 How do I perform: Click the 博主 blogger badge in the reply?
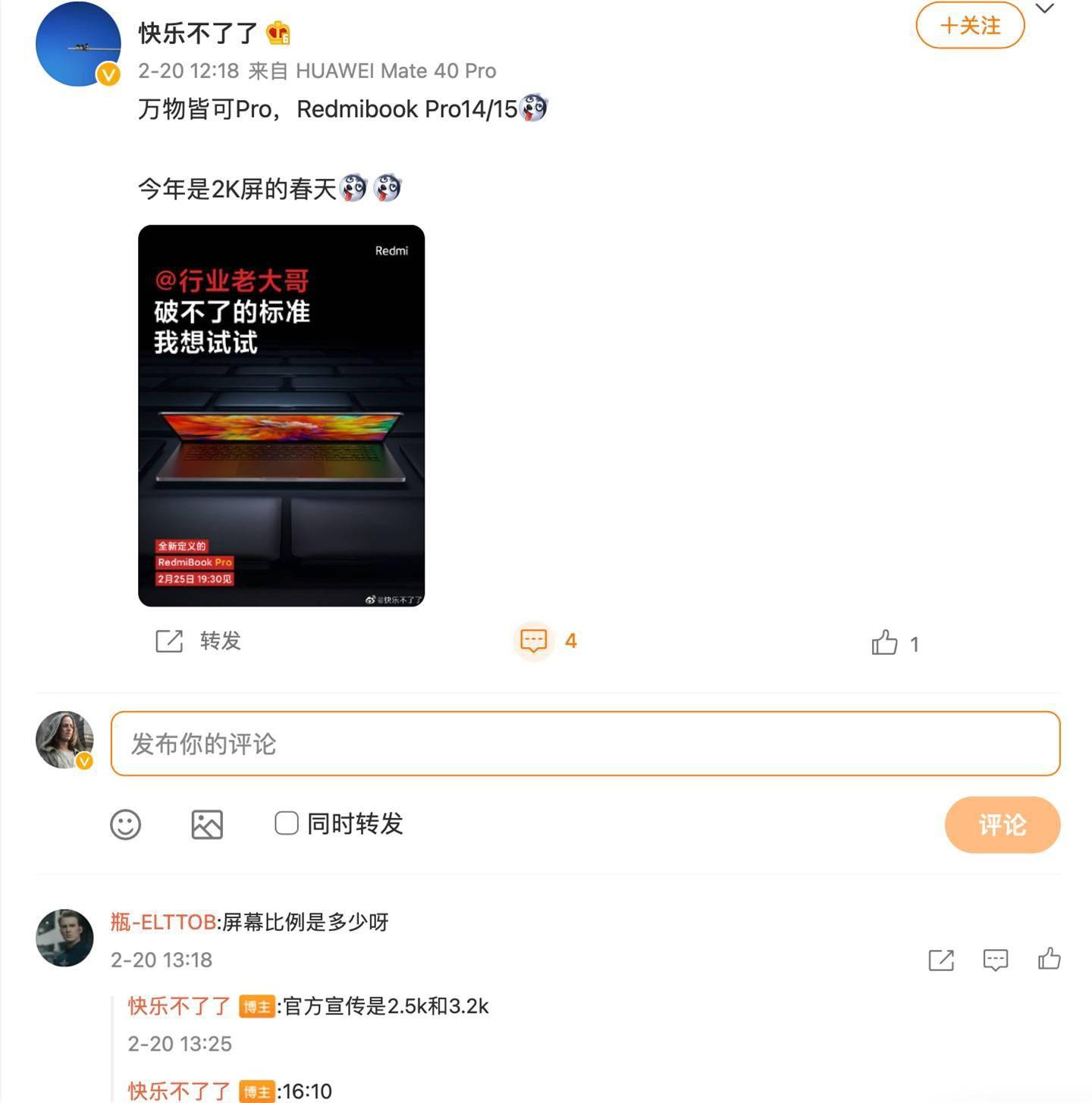(258, 1006)
